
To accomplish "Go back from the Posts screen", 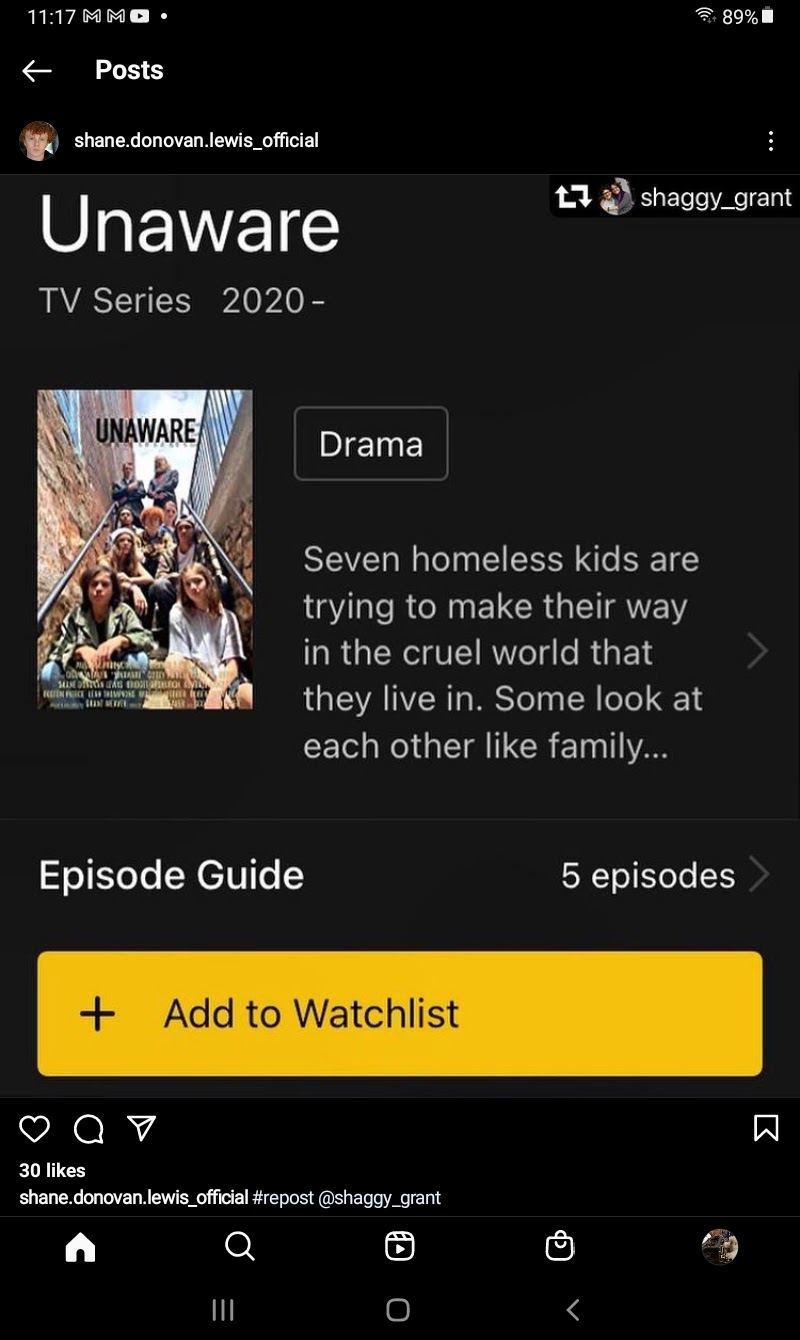I will [37, 70].
